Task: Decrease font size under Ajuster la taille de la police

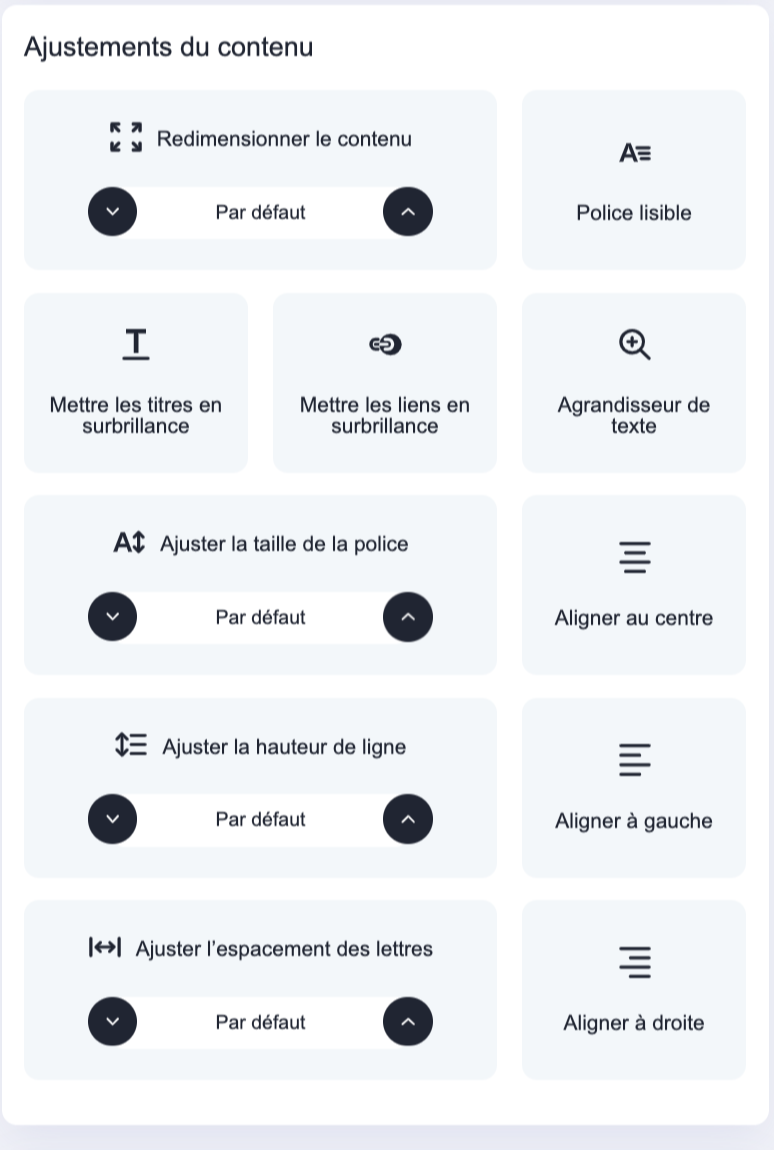Action: coord(112,617)
